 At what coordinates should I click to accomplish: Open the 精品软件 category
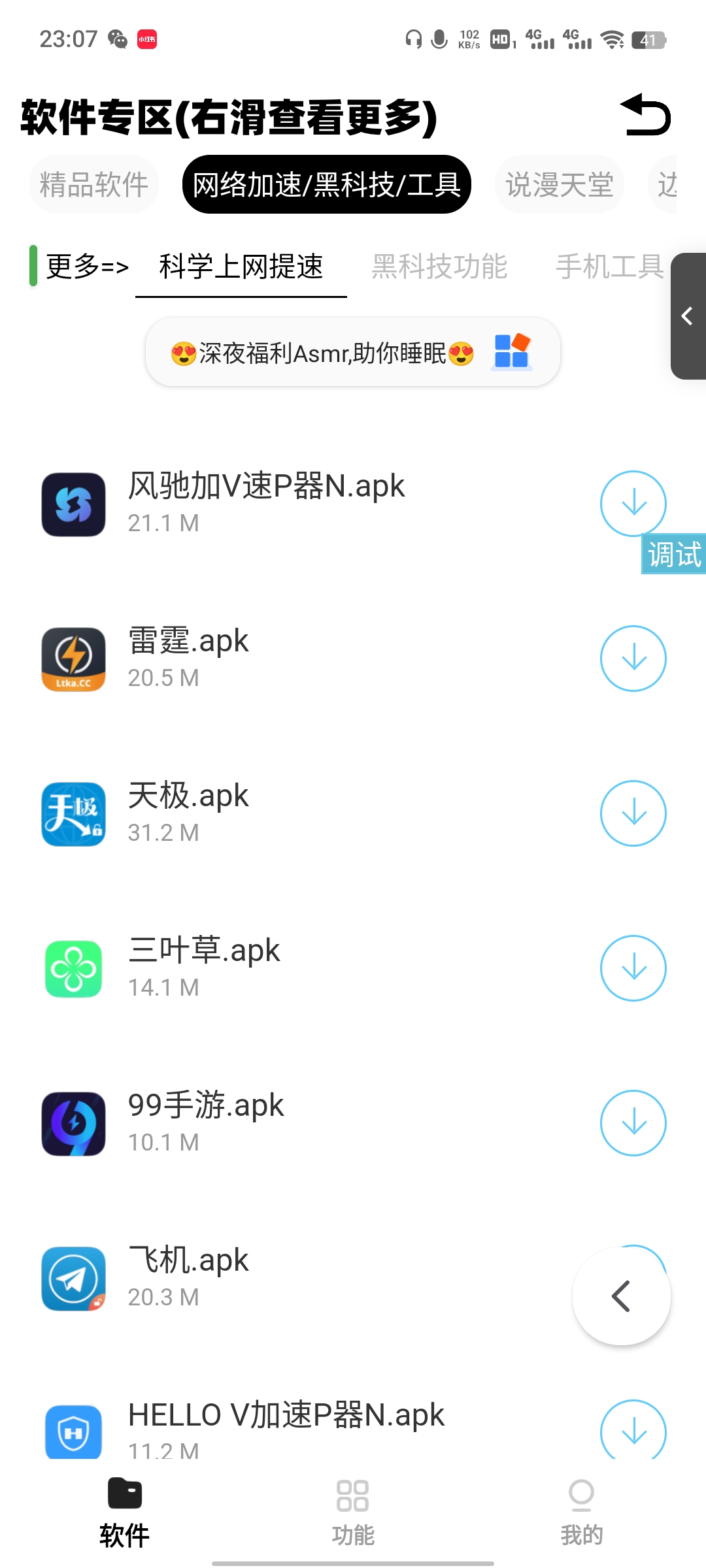pos(93,184)
